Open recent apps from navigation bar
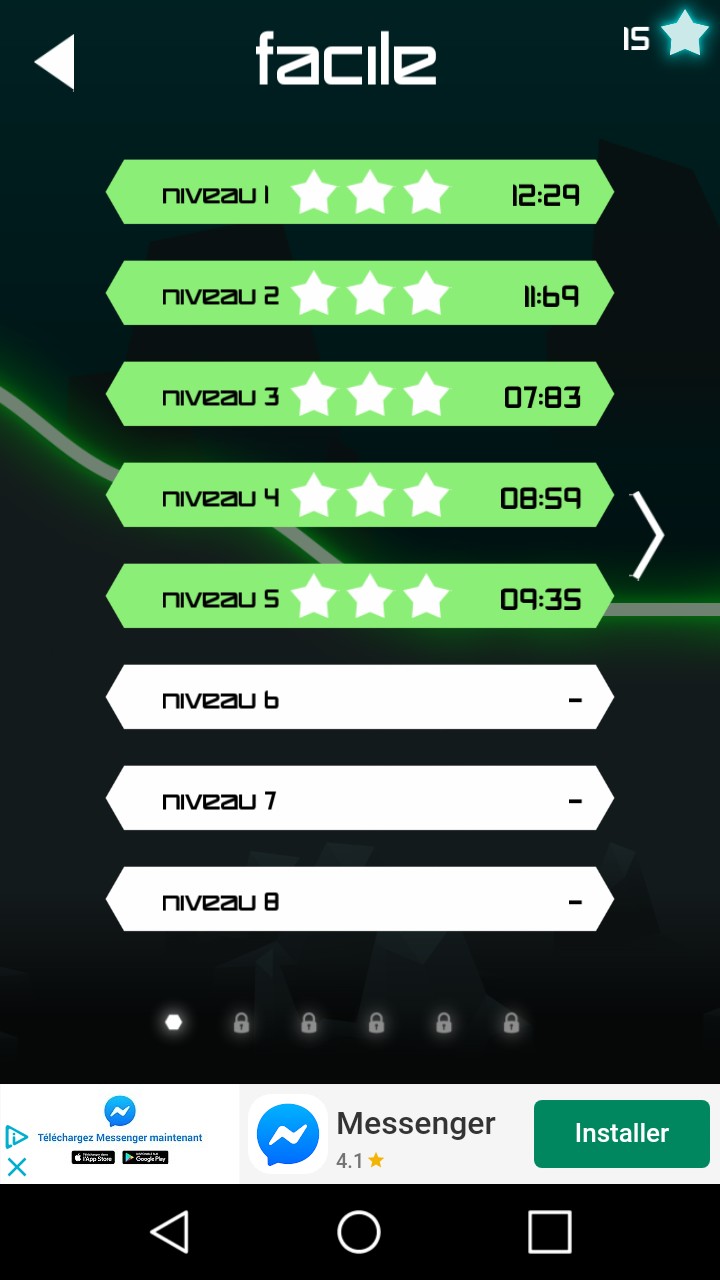Viewport: 720px width, 1280px height. (549, 1231)
